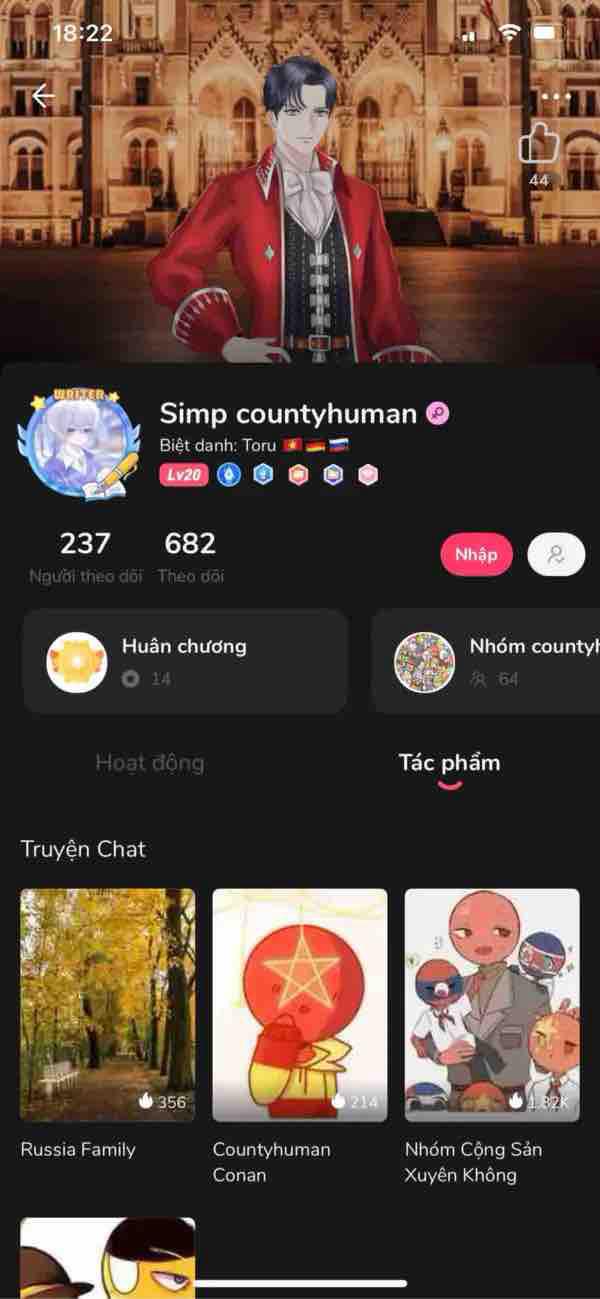
Task: Tap the pink Nhập button
Action: tap(476, 554)
